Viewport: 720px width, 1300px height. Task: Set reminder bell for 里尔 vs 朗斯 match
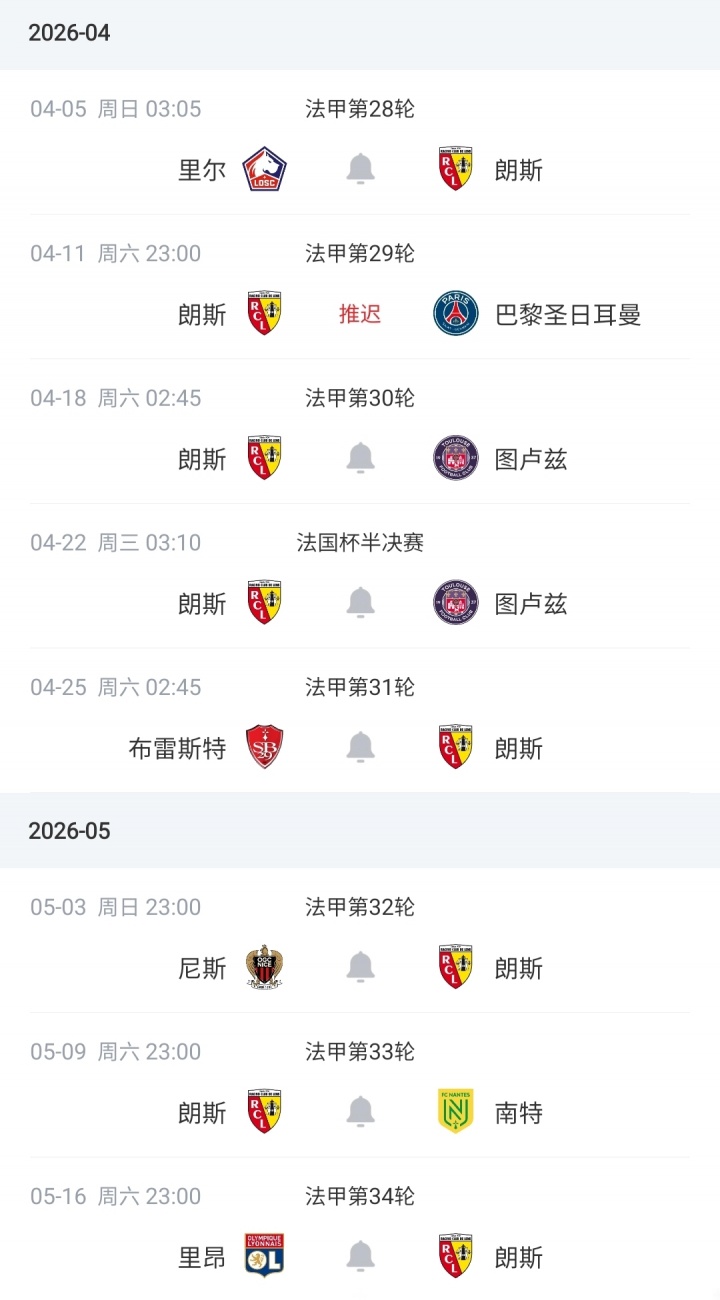360,170
